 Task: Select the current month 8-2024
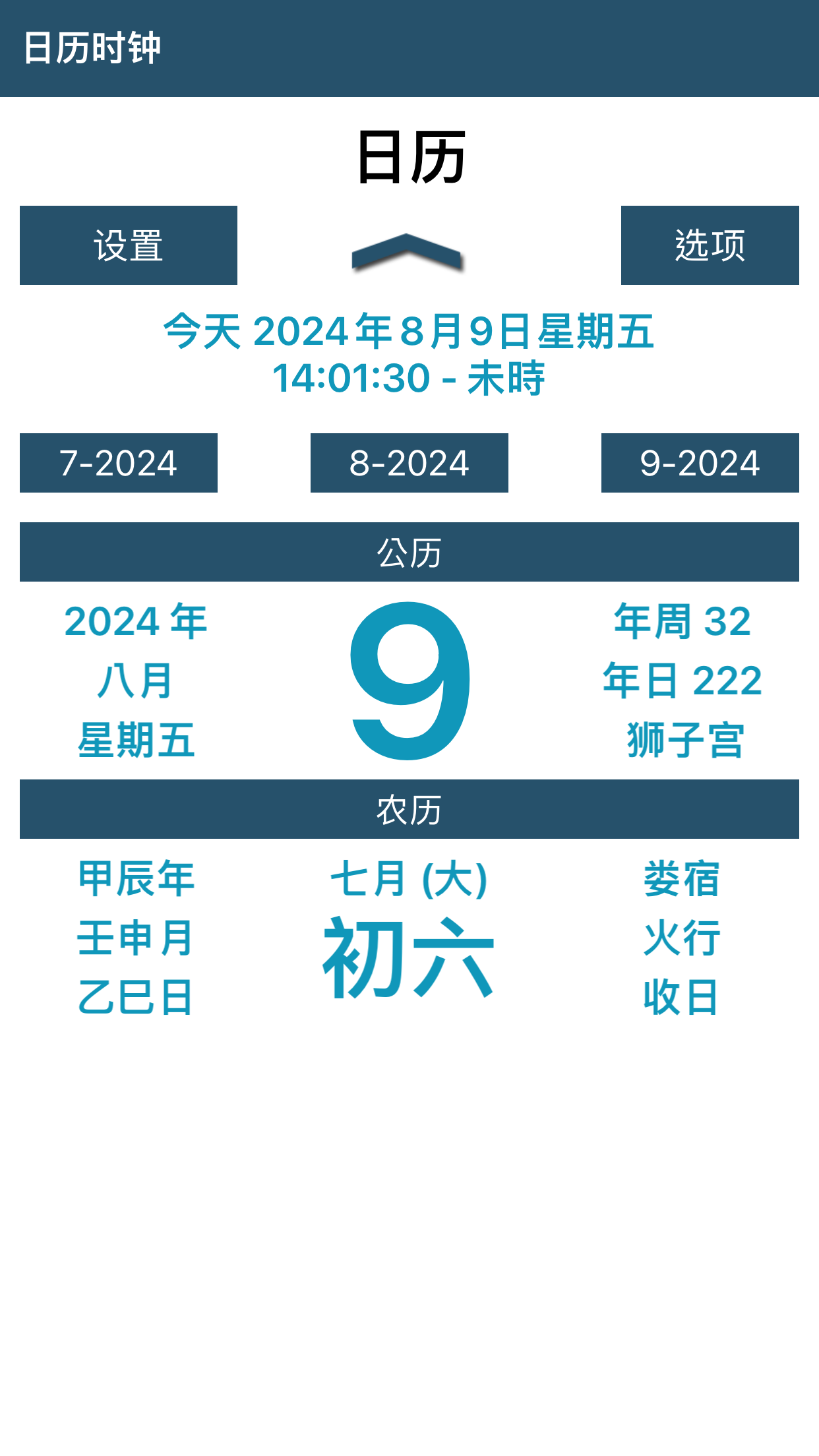coord(409,463)
